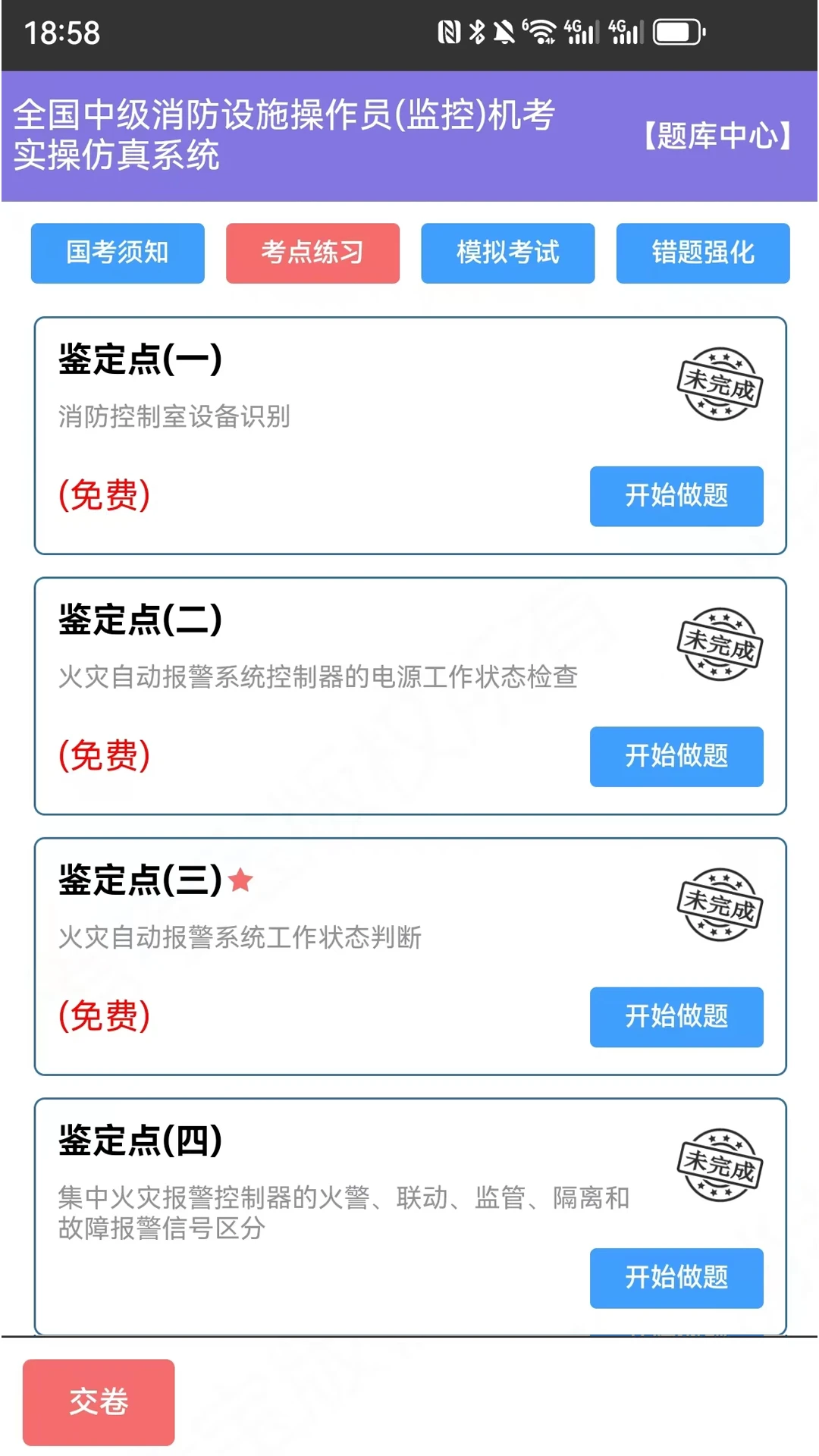819x1456 pixels.
Task: Tap the mute notifications icon in status bar
Action: coord(503,30)
